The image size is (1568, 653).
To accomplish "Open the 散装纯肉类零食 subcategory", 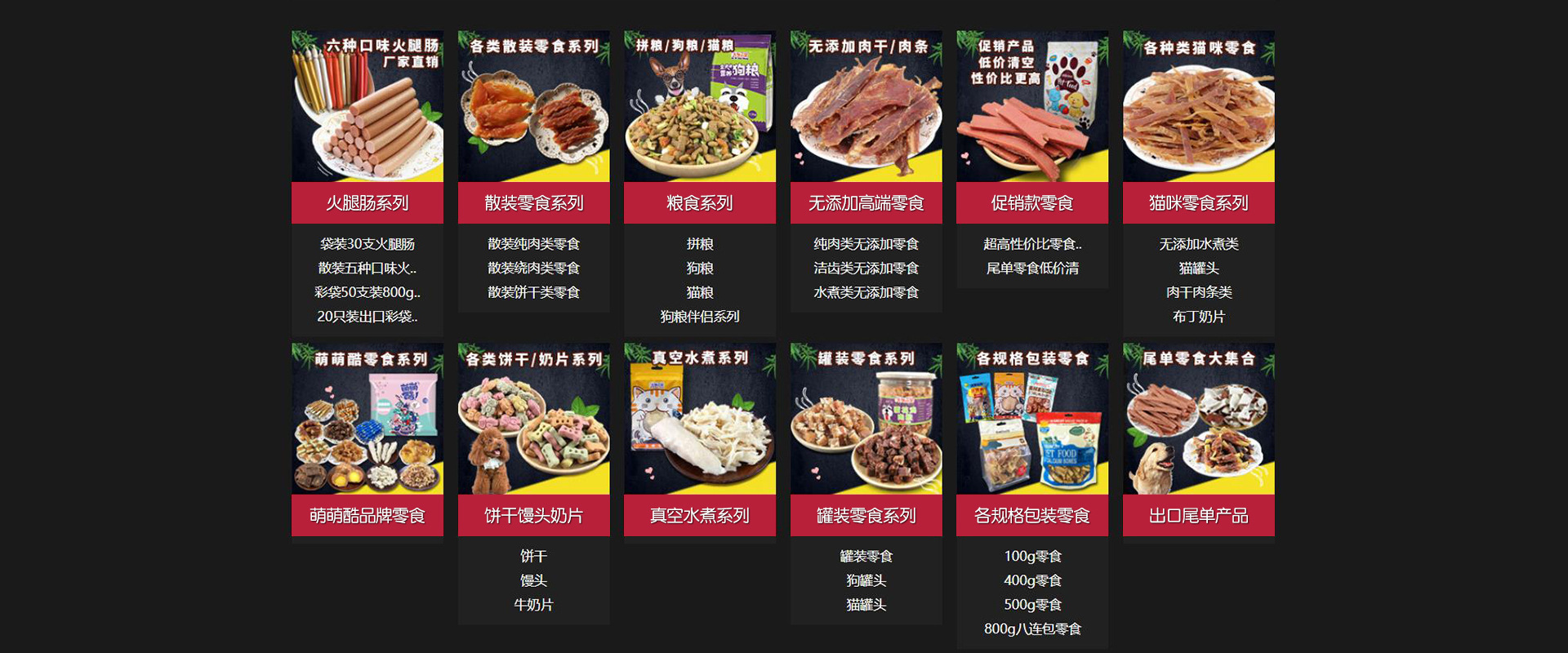I will pyautogui.click(x=533, y=244).
